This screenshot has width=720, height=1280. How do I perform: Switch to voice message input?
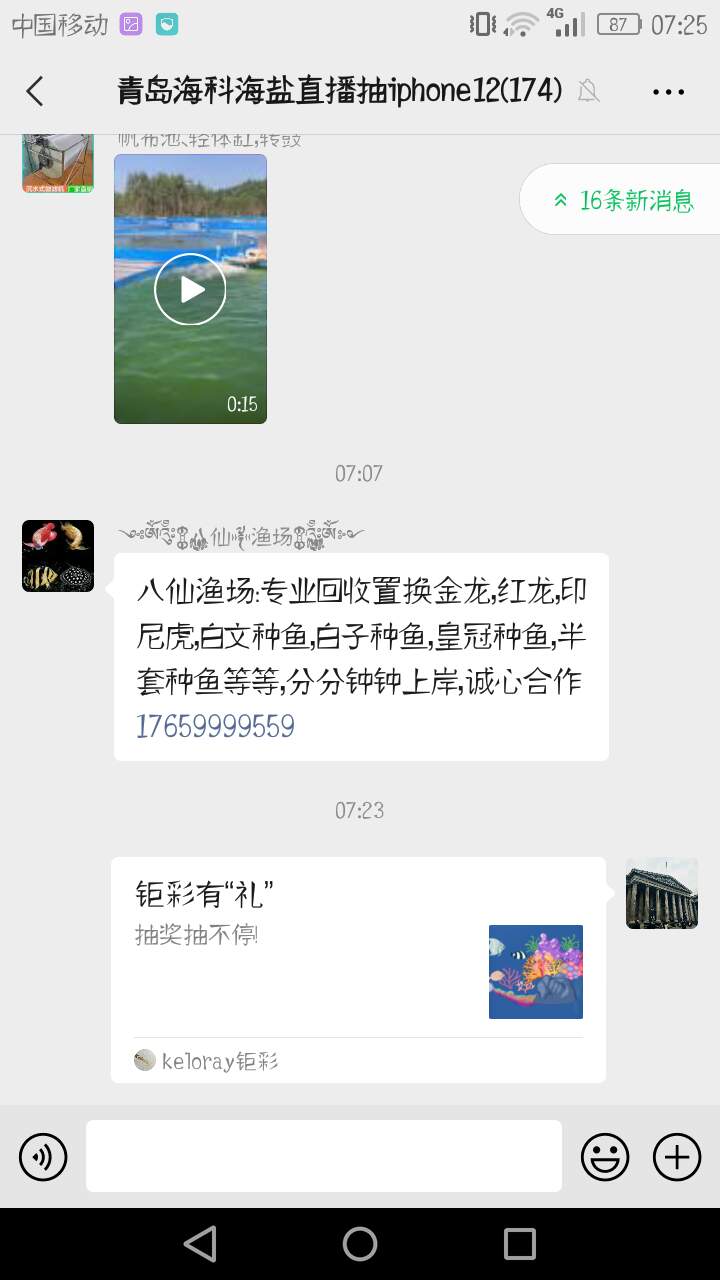point(43,1157)
